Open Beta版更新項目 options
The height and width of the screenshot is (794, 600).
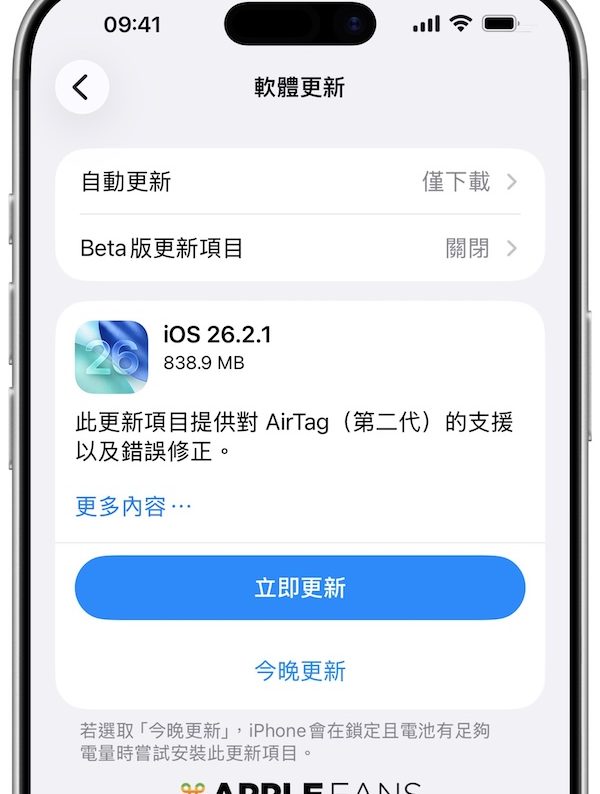coord(300,248)
